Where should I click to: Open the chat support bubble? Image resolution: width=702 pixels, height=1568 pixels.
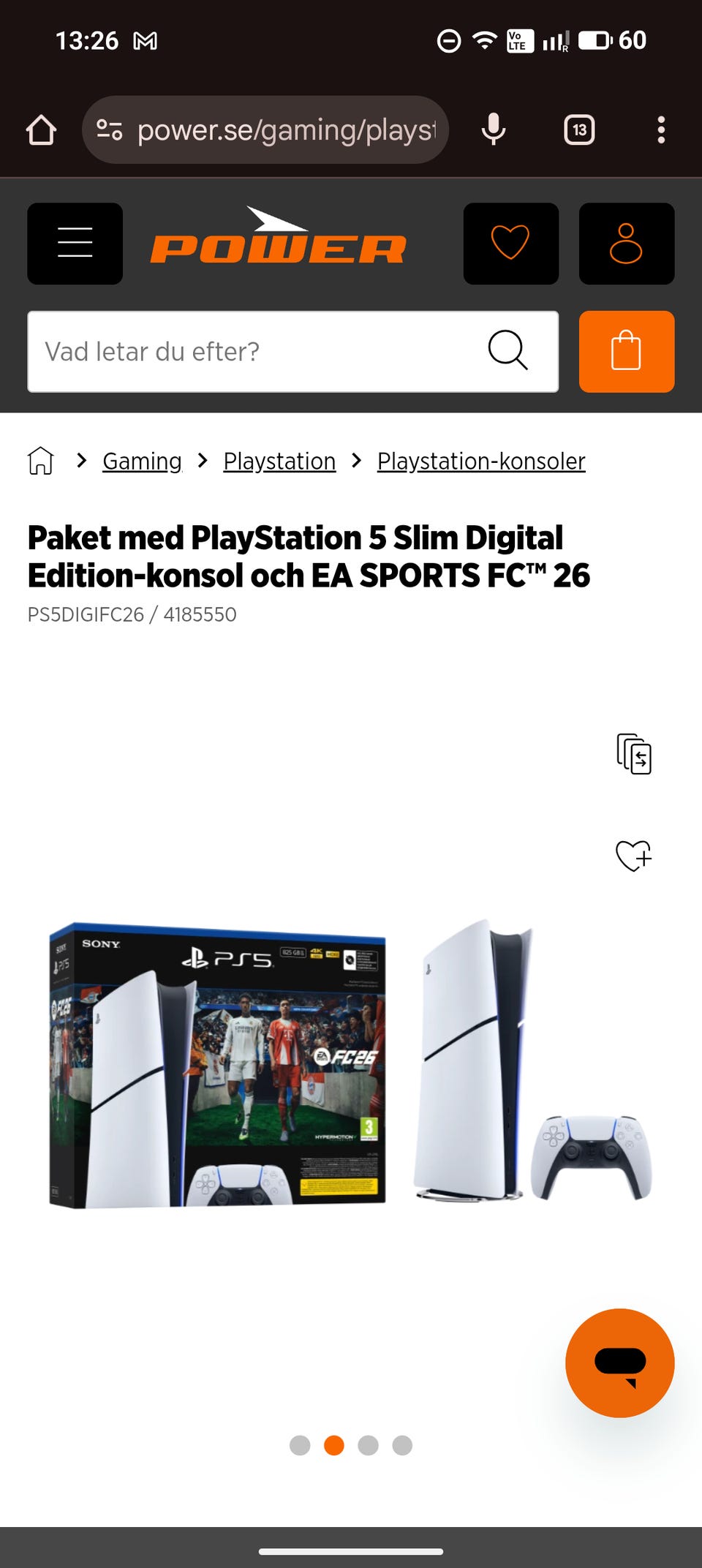coord(619,1362)
